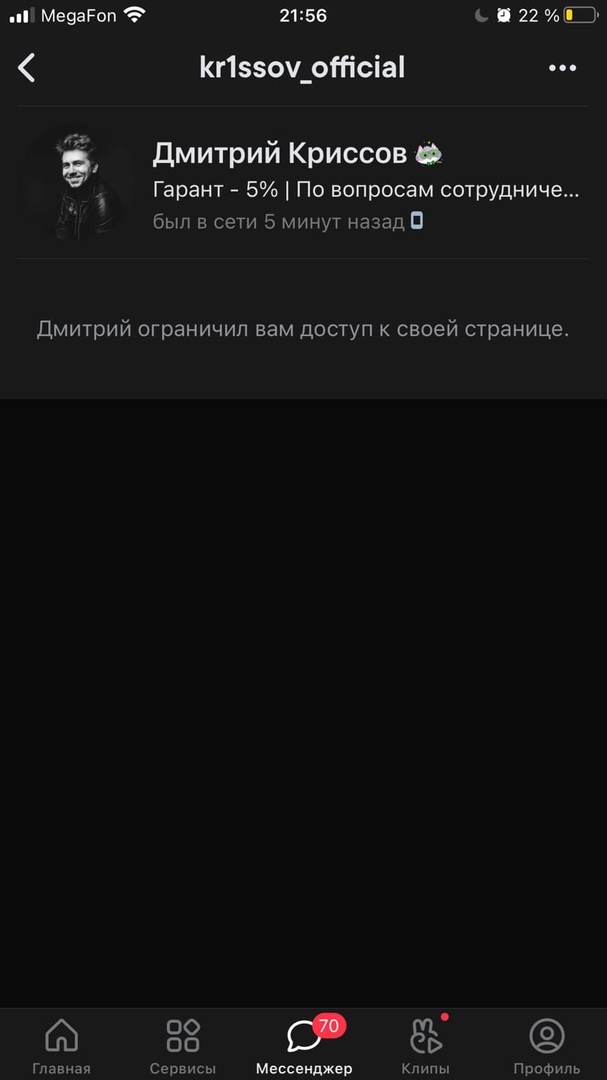
Task: Expand the truncated status line starting with Гарант
Action: tap(366, 189)
